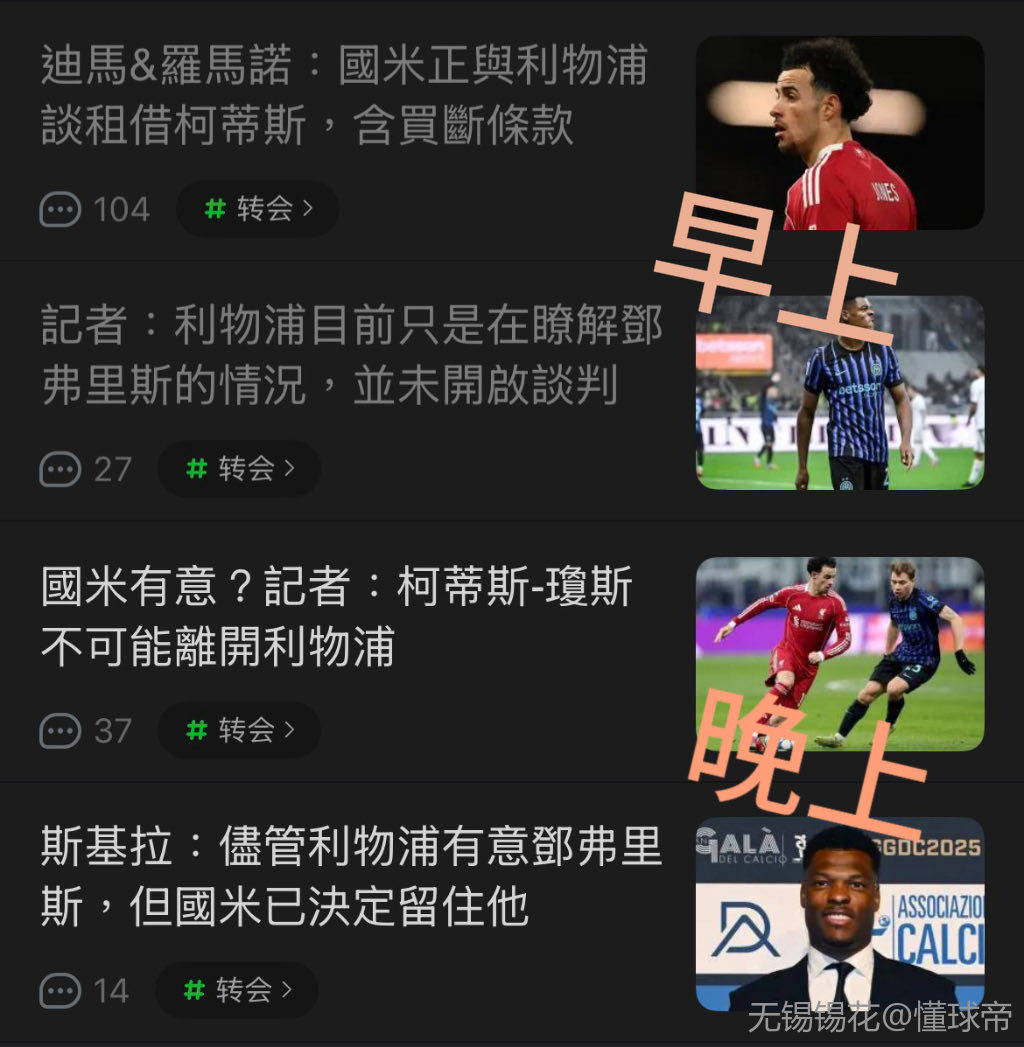View the 14 comments on the Schira Dumfries article
This screenshot has height=1047, width=1024.
(85, 991)
